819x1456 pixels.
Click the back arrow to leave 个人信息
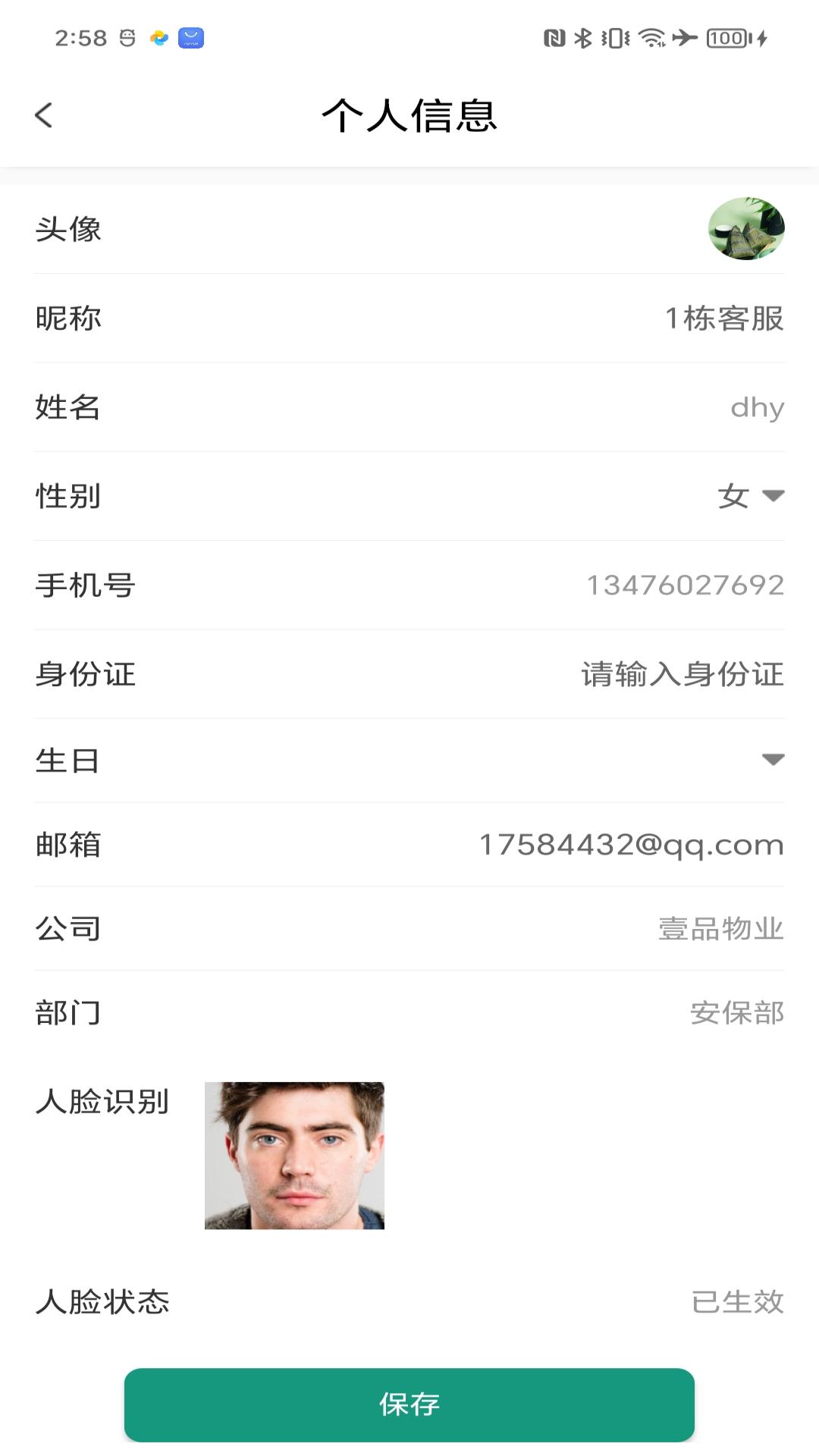[43, 115]
